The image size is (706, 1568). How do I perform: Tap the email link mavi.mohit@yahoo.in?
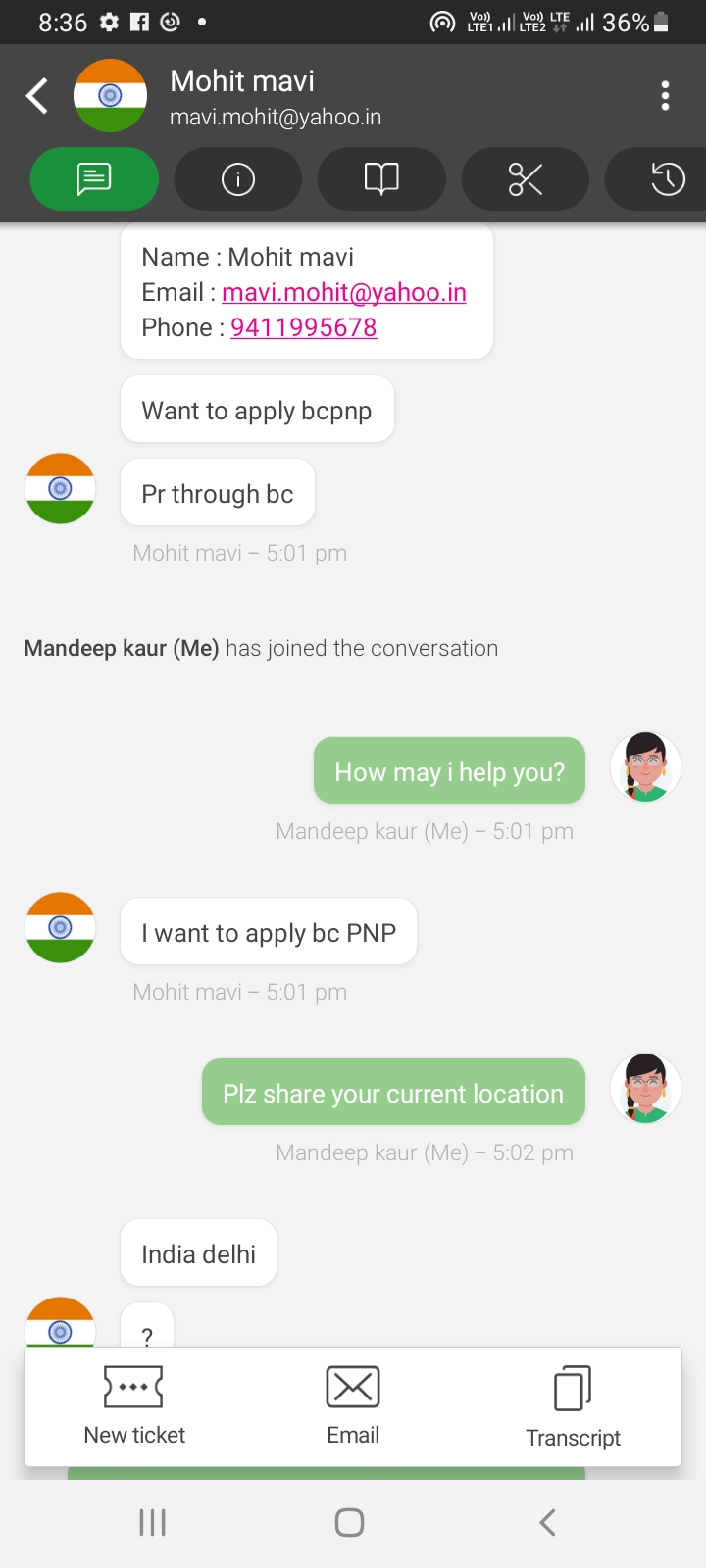click(x=343, y=292)
